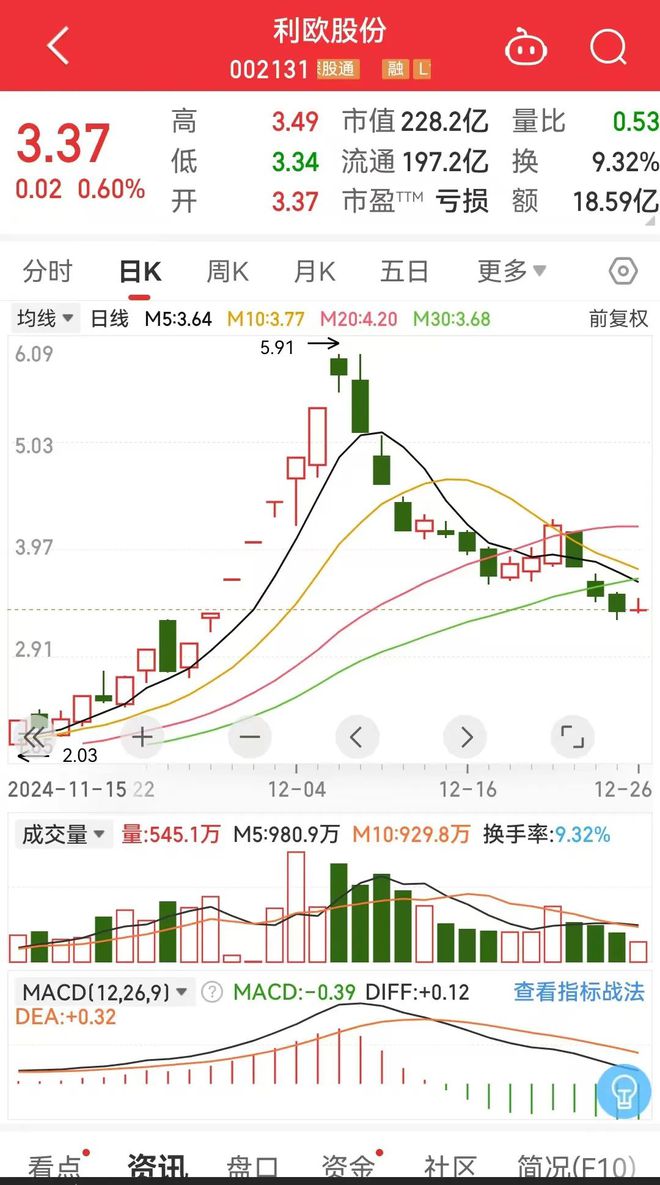Expand chart to fullscreen
The height and width of the screenshot is (1185, 660).
pyautogui.click(x=572, y=736)
